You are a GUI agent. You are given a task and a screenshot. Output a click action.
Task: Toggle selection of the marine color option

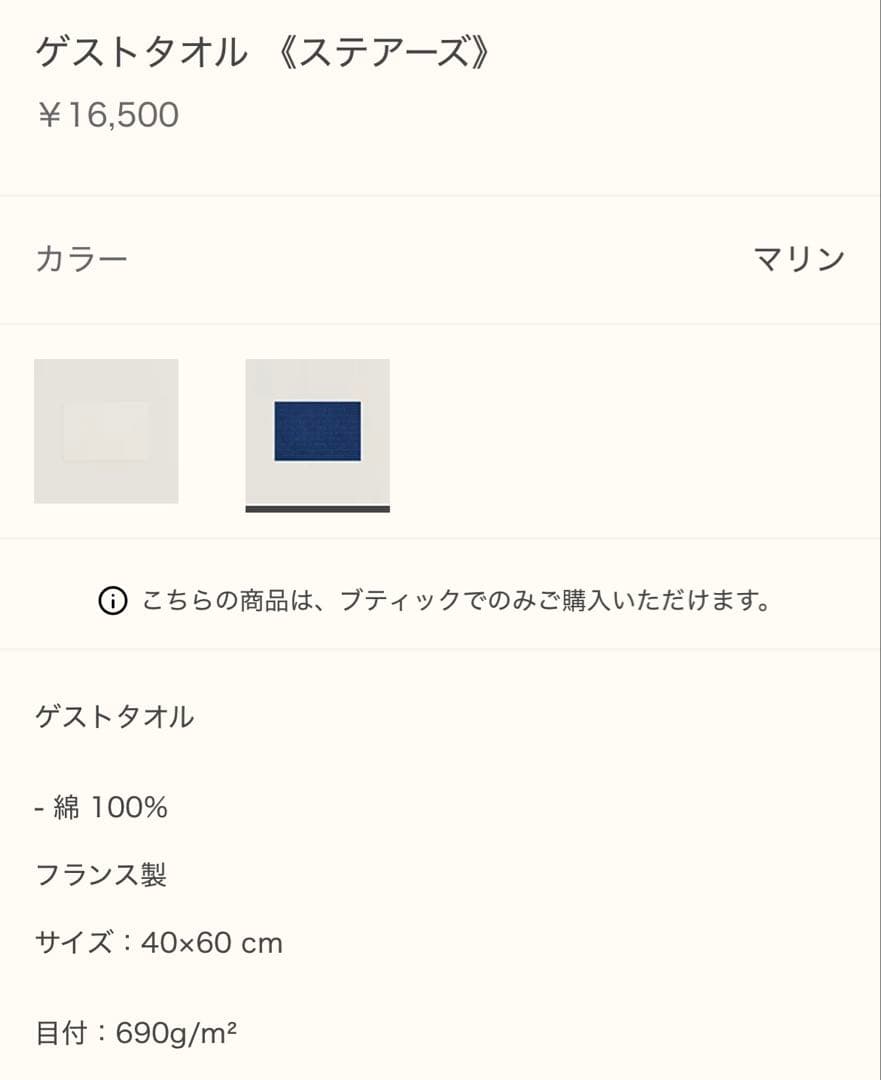[x=318, y=430]
